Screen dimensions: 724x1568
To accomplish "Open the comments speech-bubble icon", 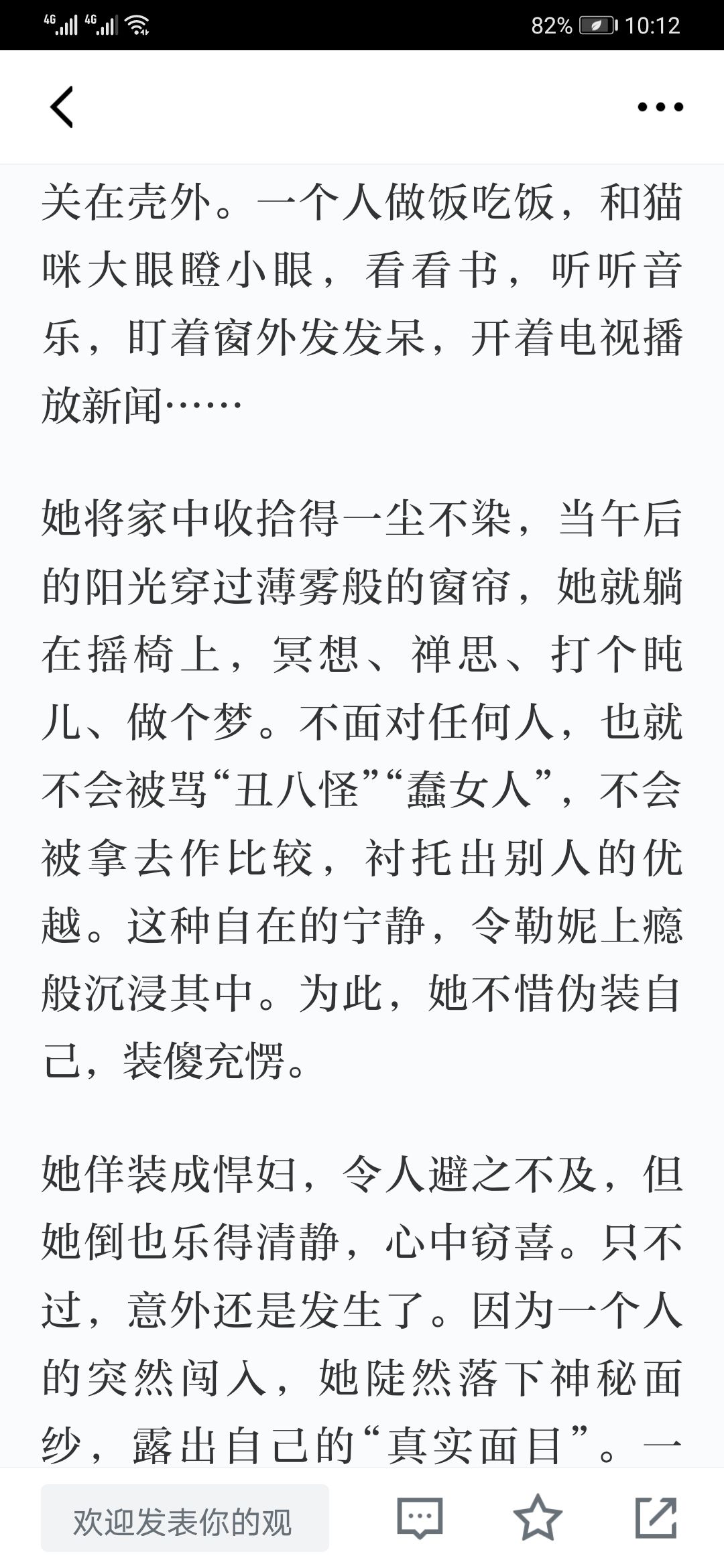I will point(420,1518).
